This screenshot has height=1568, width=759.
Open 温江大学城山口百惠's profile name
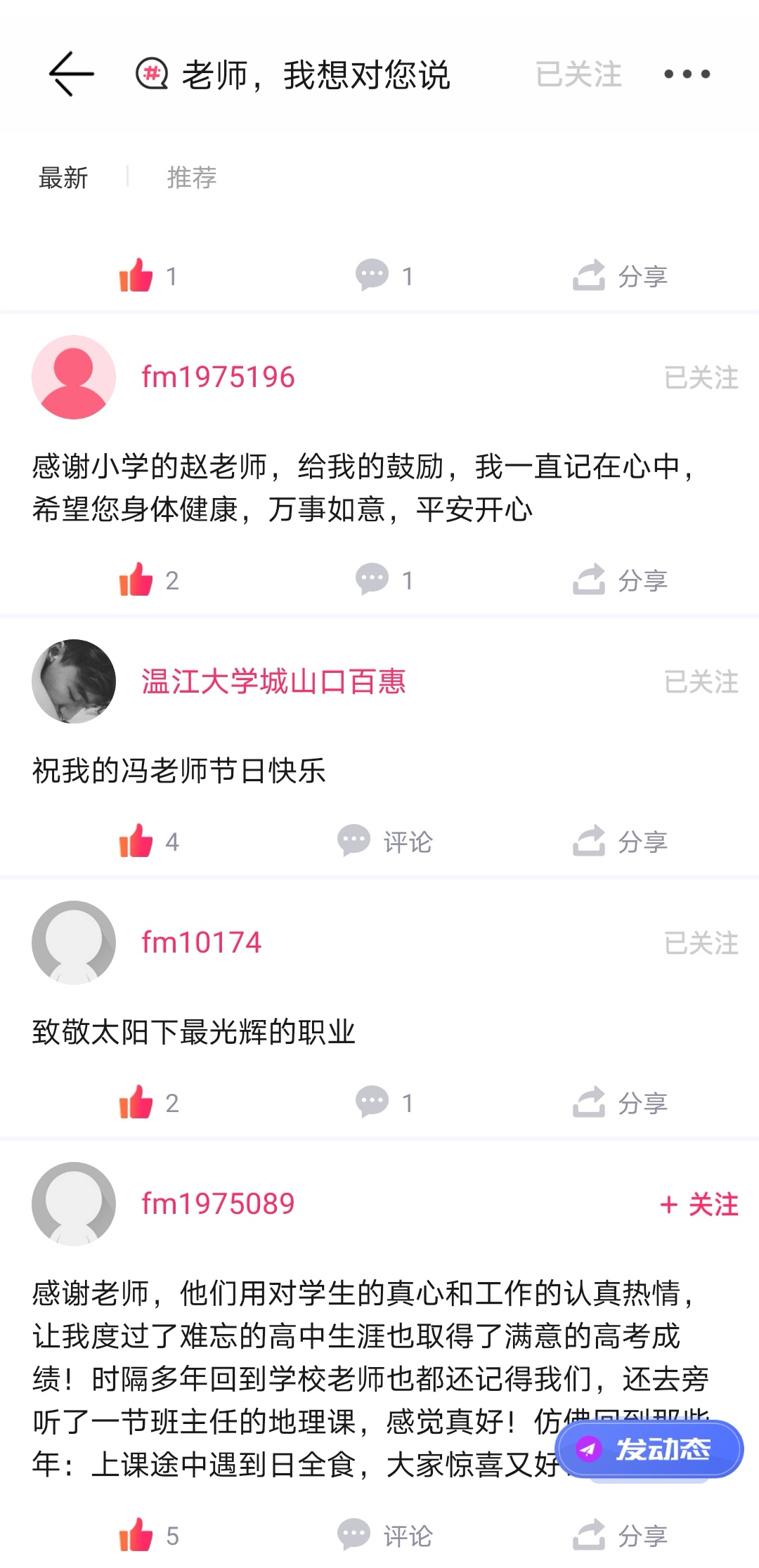pyautogui.click(x=273, y=681)
